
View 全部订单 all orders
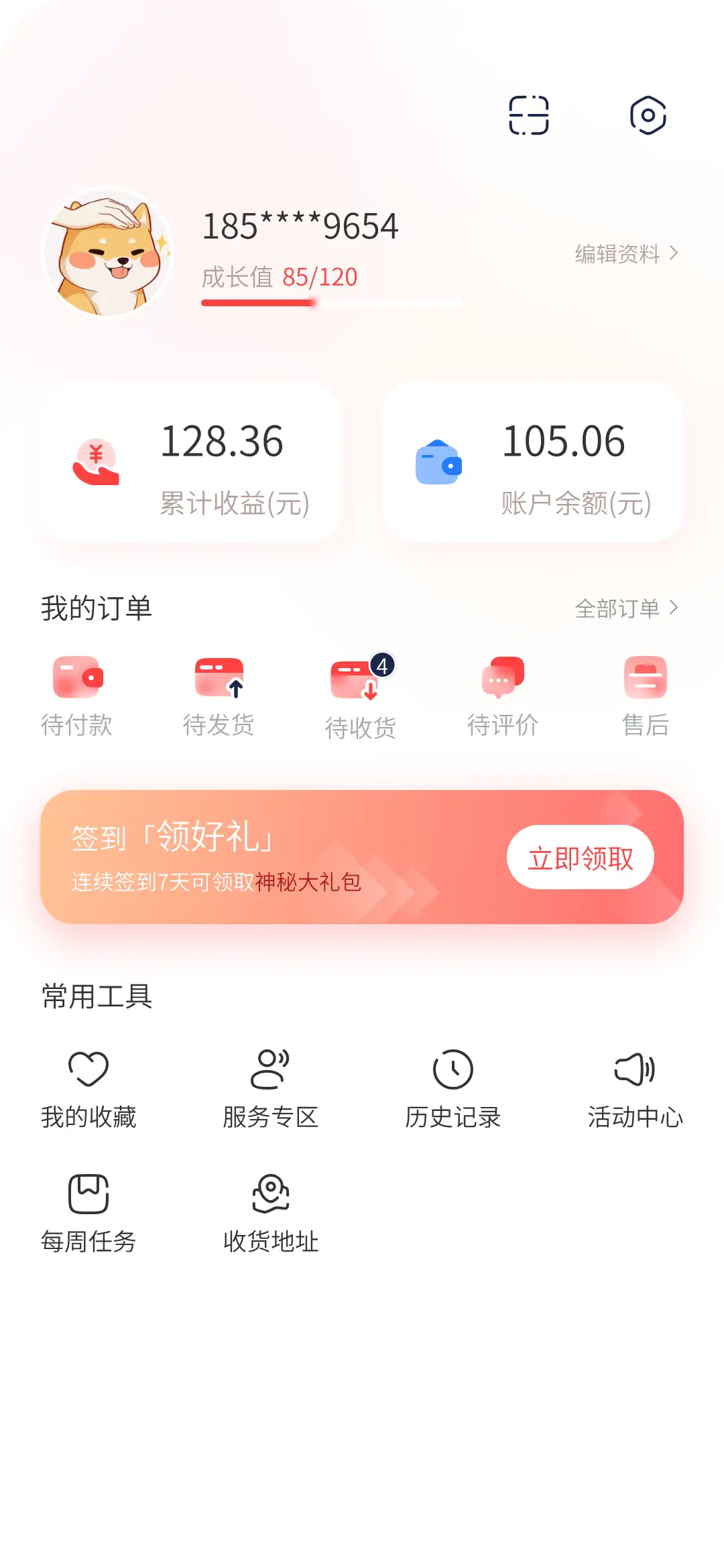tap(626, 608)
